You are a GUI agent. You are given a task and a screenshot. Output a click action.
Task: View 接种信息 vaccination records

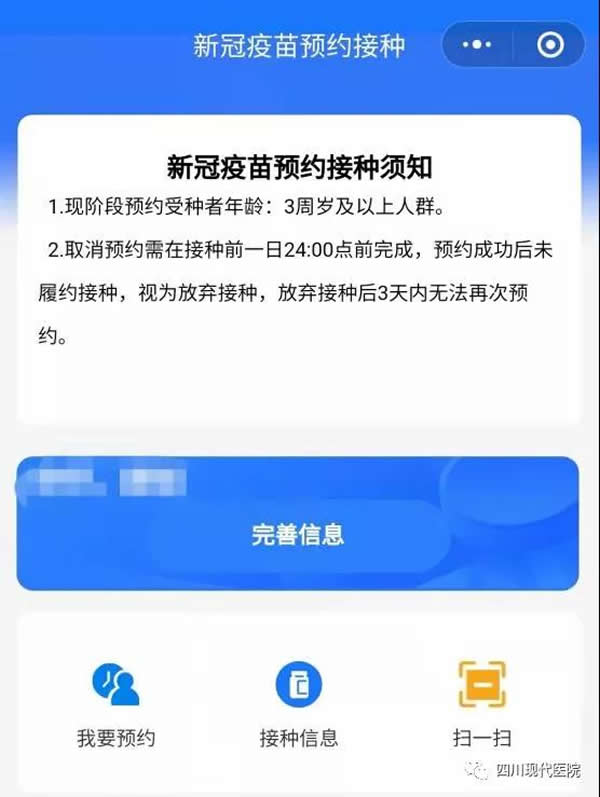tap(298, 705)
